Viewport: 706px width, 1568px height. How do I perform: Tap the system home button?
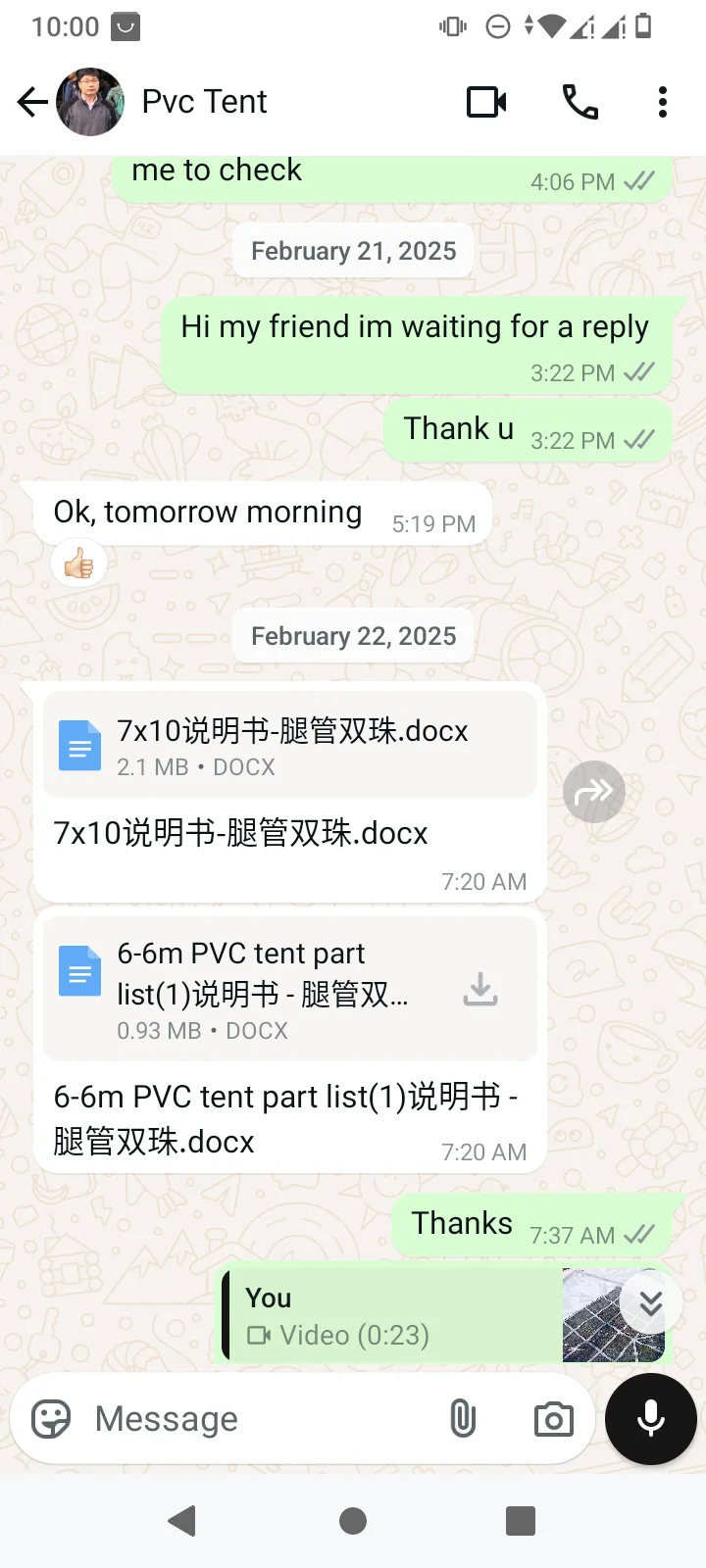(x=353, y=1521)
